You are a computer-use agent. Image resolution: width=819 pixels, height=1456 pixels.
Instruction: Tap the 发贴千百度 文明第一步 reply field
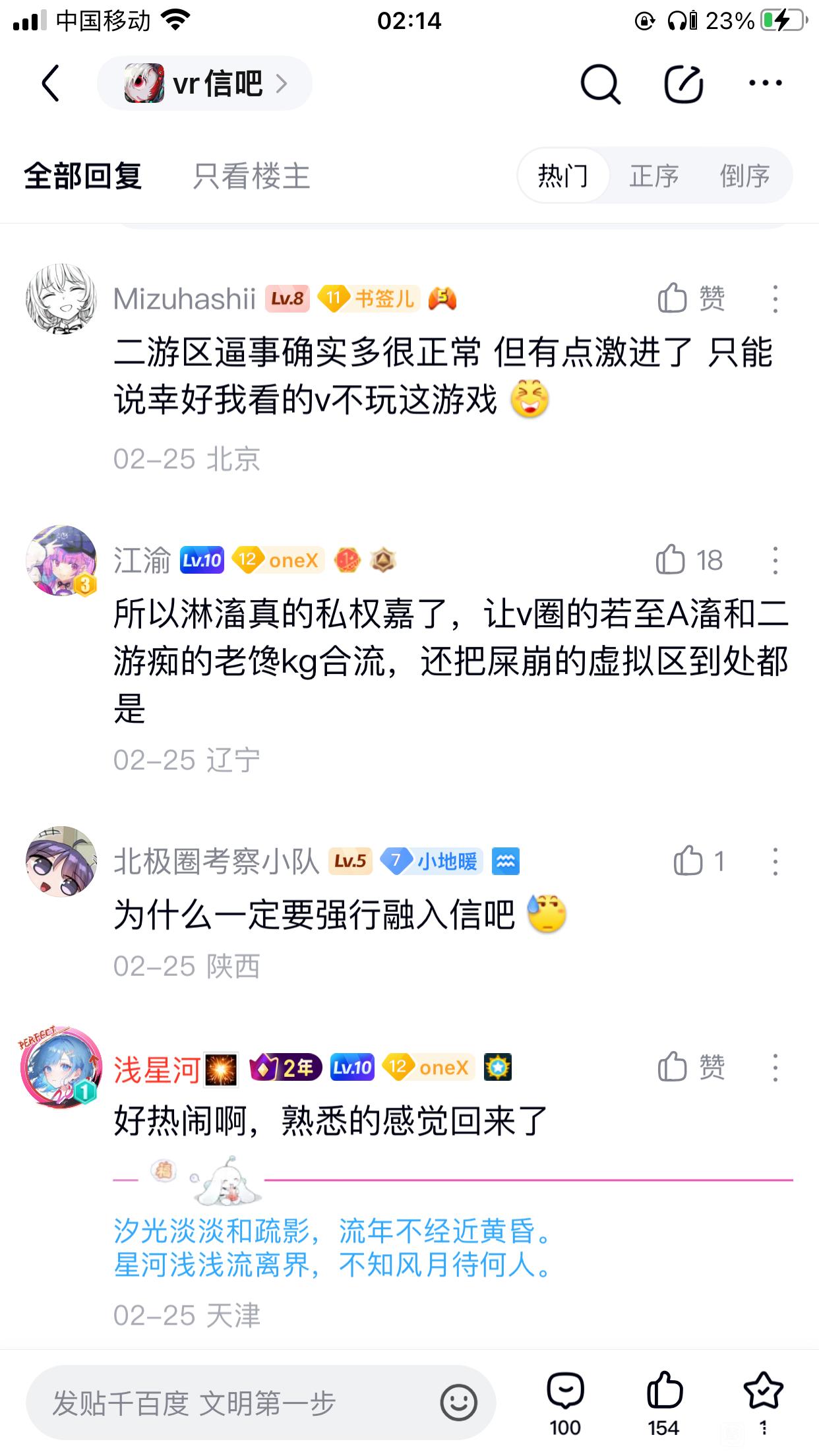(x=231, y=1403)
